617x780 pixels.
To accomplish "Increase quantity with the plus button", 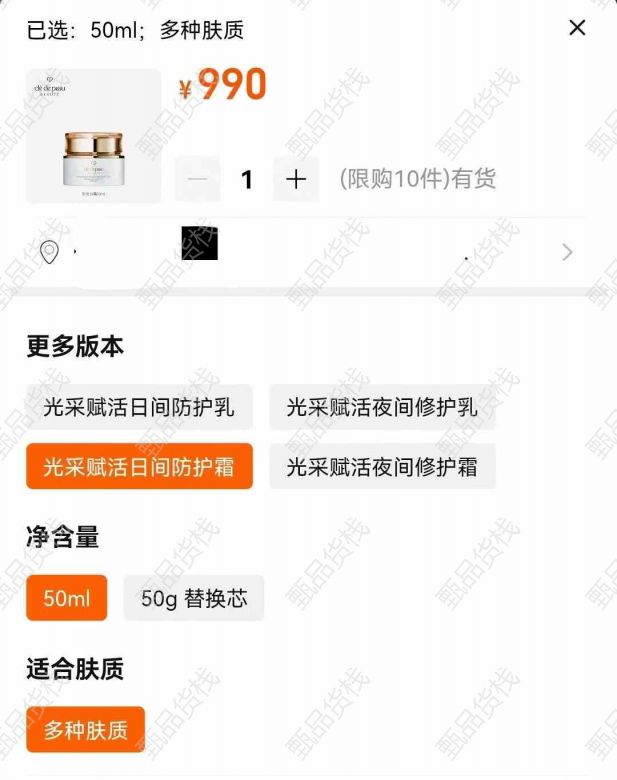I will [296, 180].
